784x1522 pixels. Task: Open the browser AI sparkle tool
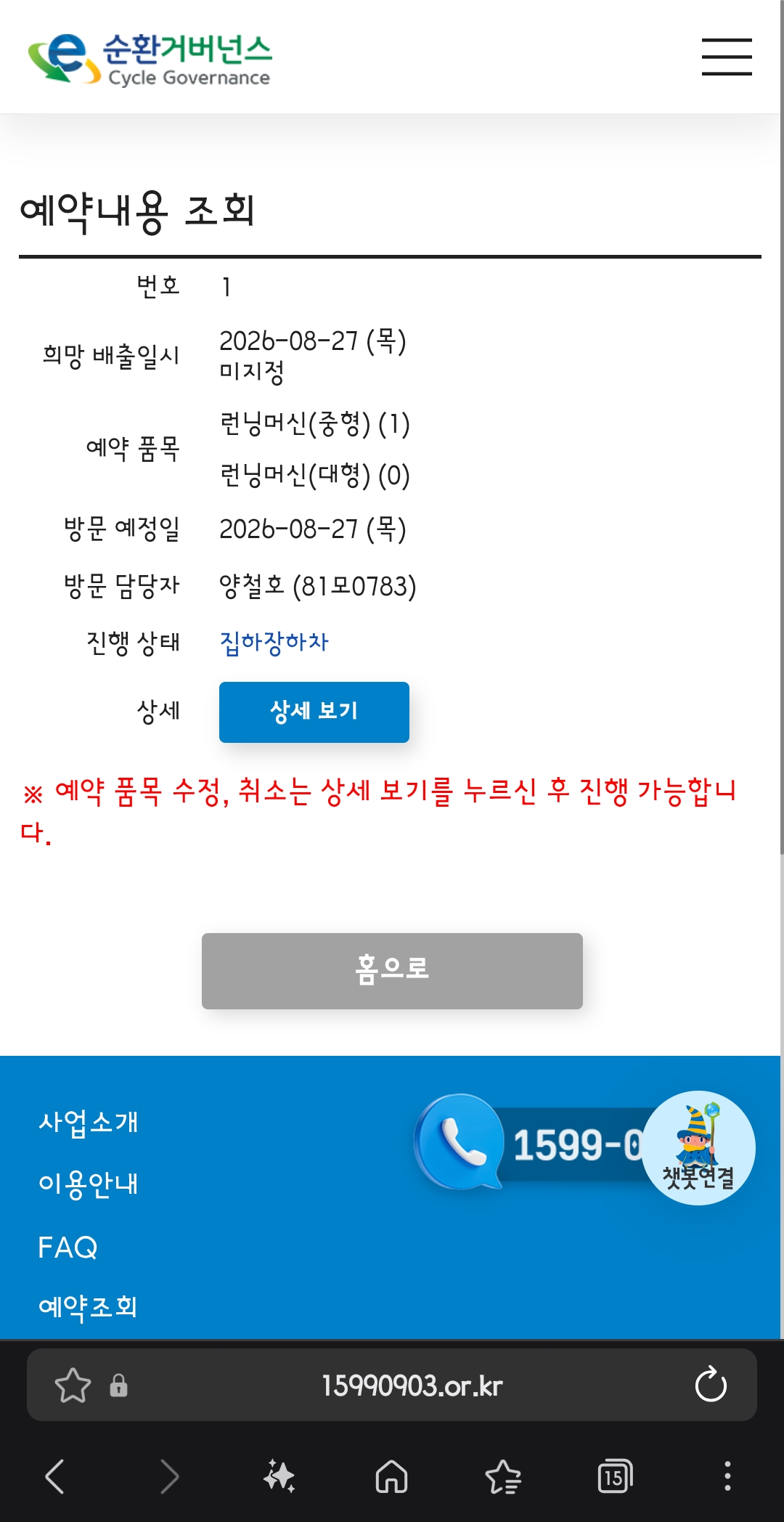(x=279, y=1476)
